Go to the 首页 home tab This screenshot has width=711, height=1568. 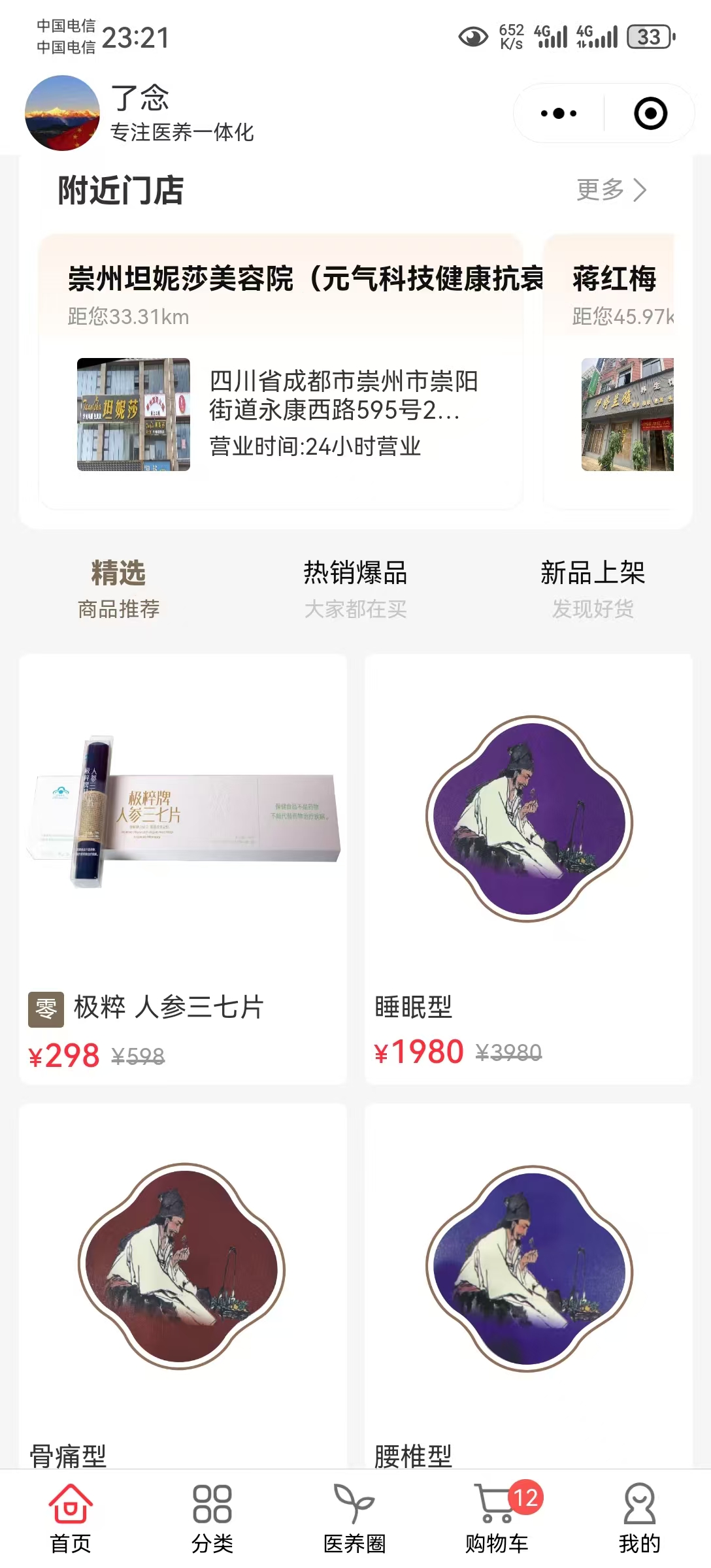pos(71,1518)
